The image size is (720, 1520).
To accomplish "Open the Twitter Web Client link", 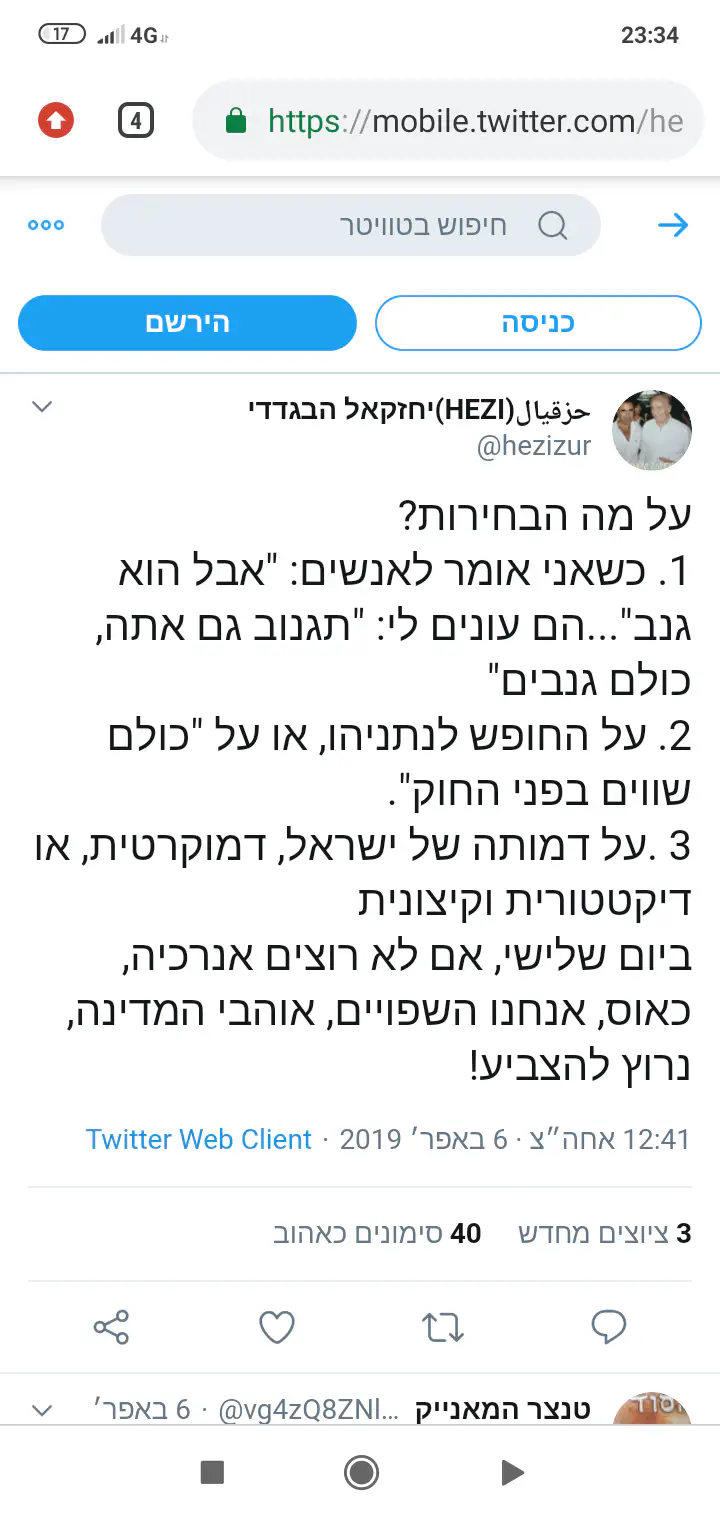I will (199, 1139).
